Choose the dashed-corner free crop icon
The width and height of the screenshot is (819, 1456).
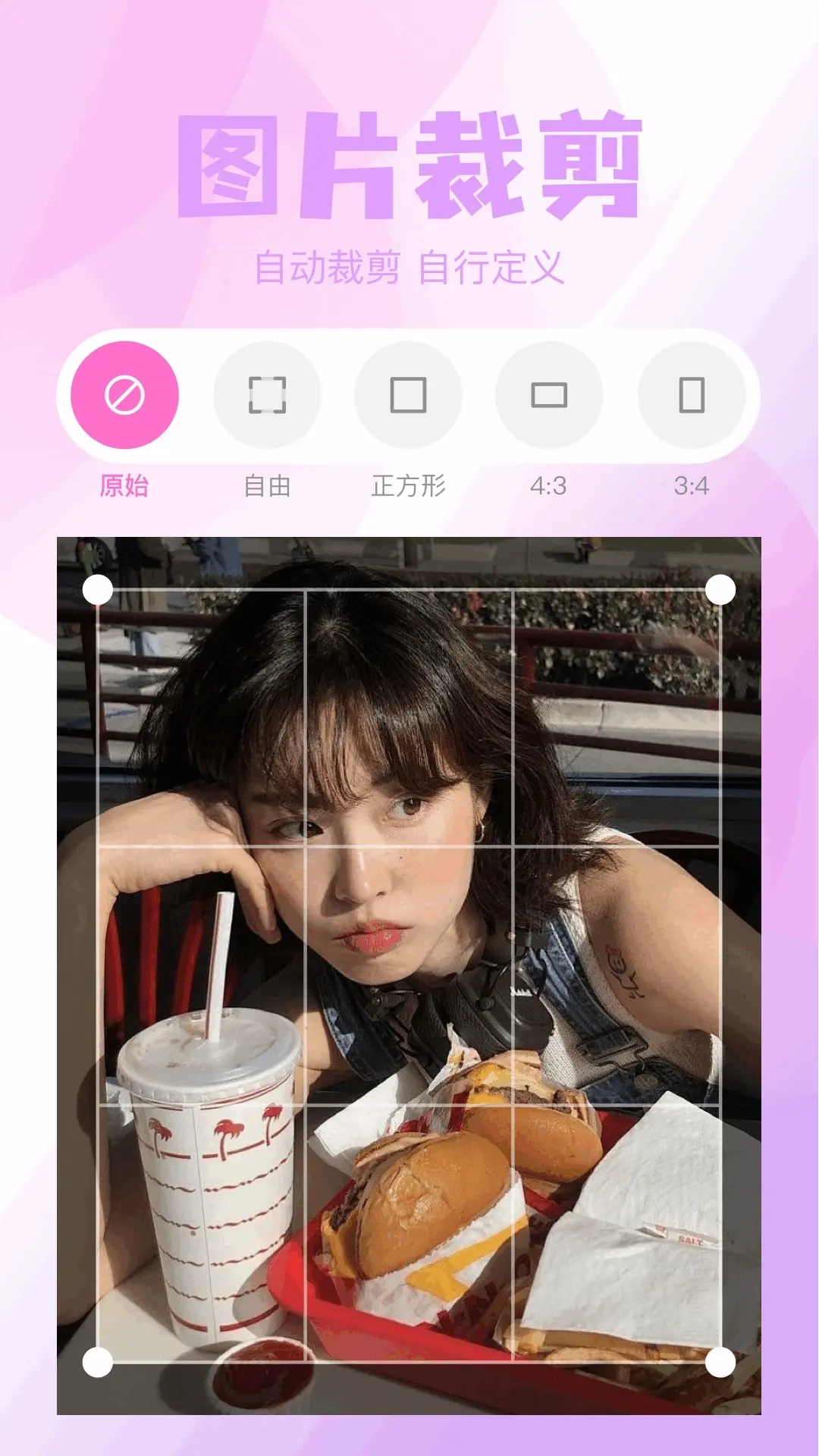pyautogui.click(x=266, y=395)
